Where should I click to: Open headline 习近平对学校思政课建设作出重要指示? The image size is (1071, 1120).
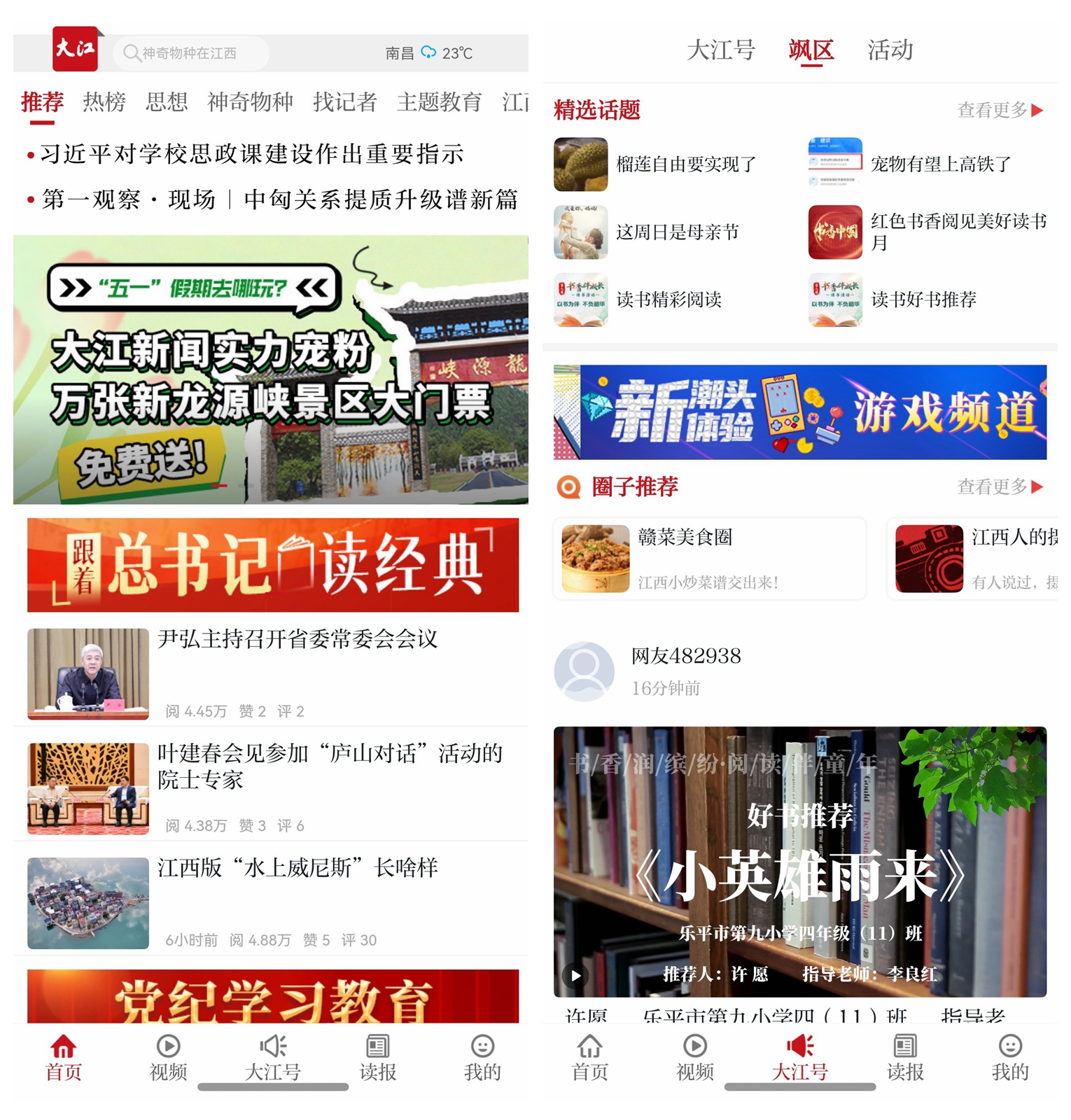[252, 154]
